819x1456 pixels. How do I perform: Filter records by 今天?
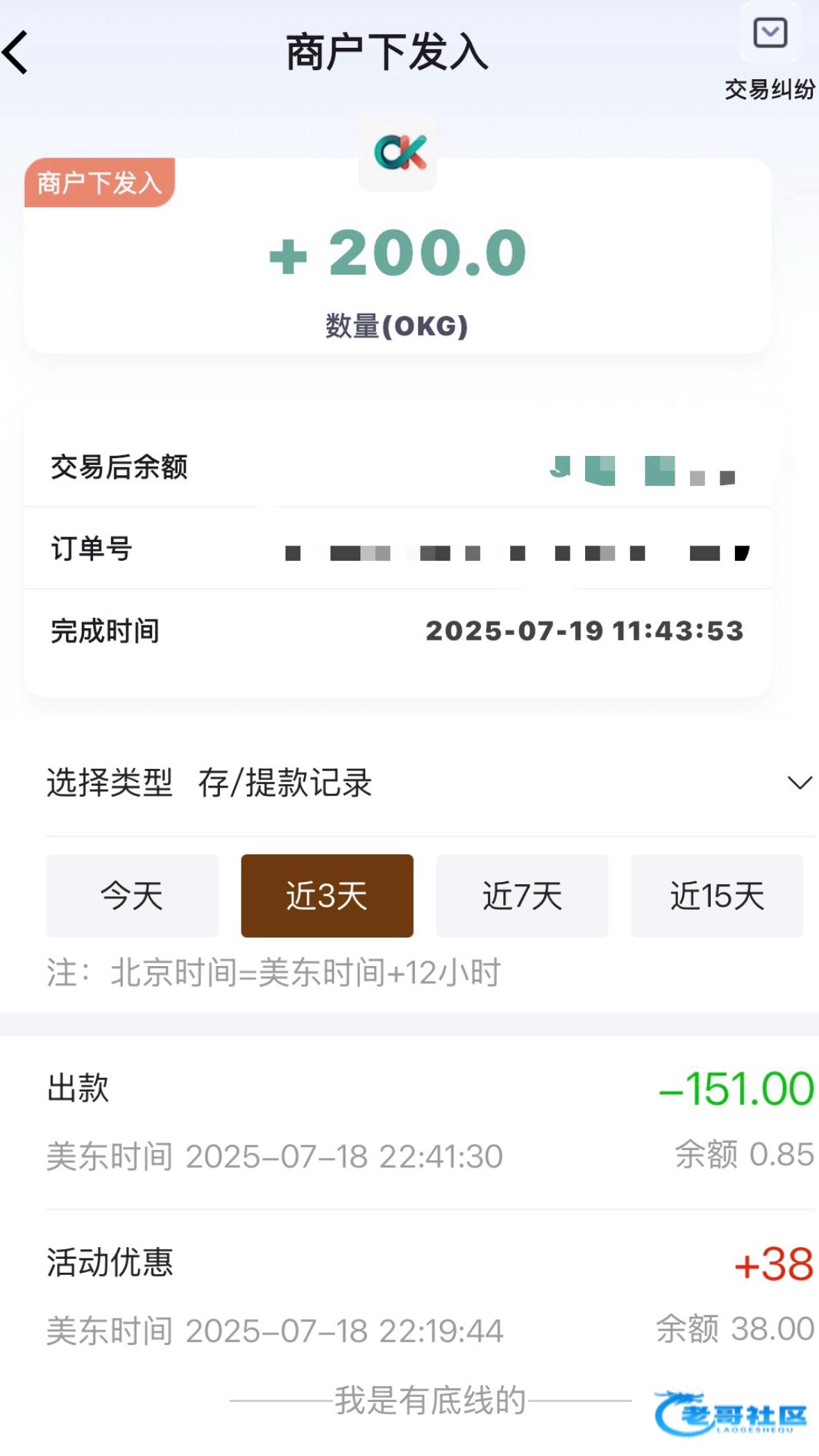[x=132, y=895]
